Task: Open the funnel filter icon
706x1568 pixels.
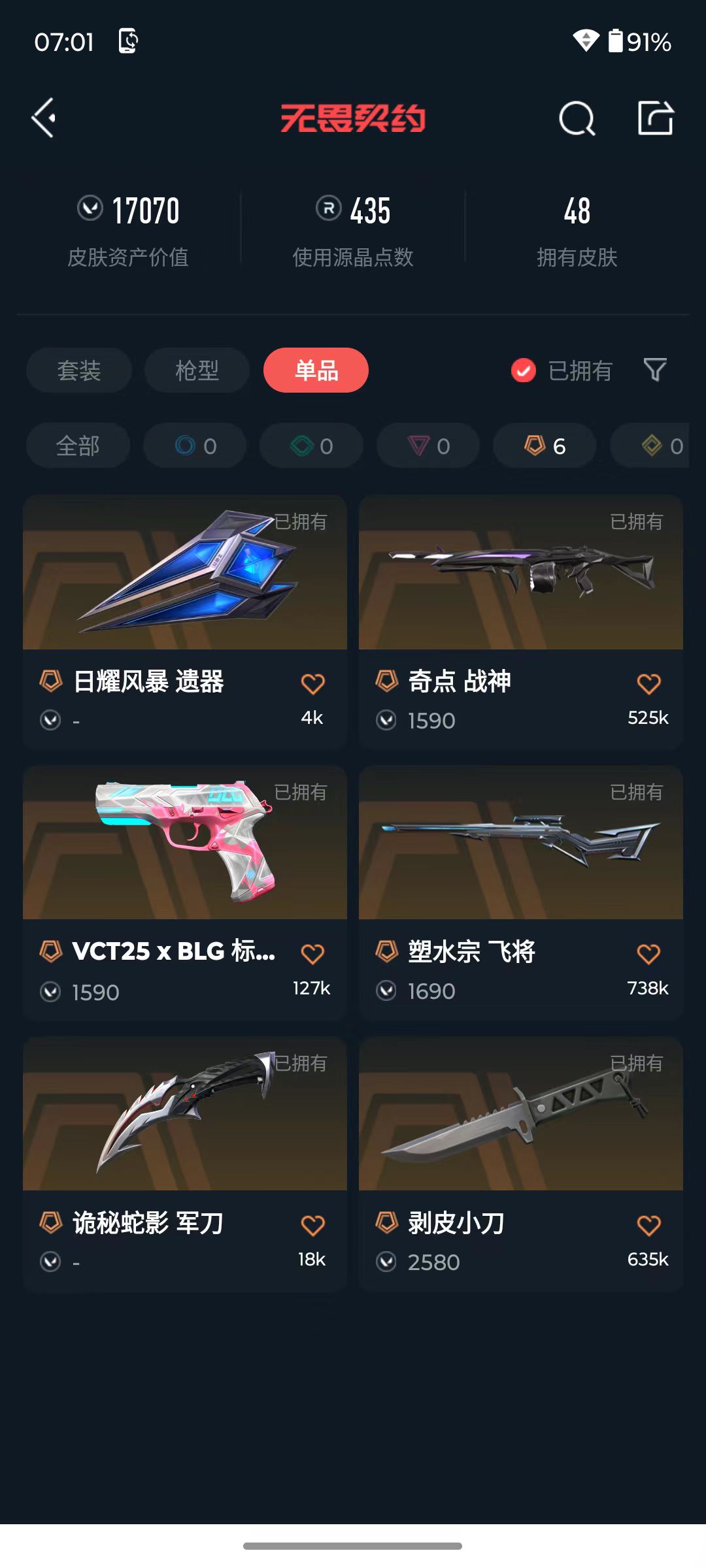Action: pos(655,370)
